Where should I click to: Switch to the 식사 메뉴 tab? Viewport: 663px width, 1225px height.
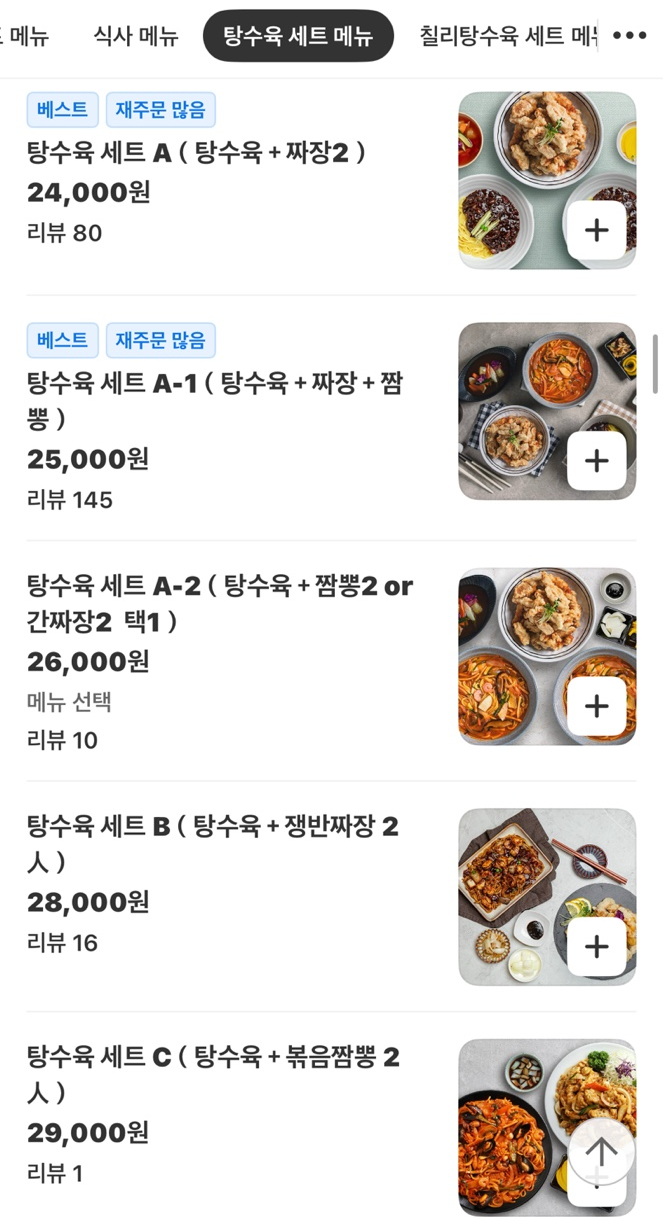click(136, 37)
